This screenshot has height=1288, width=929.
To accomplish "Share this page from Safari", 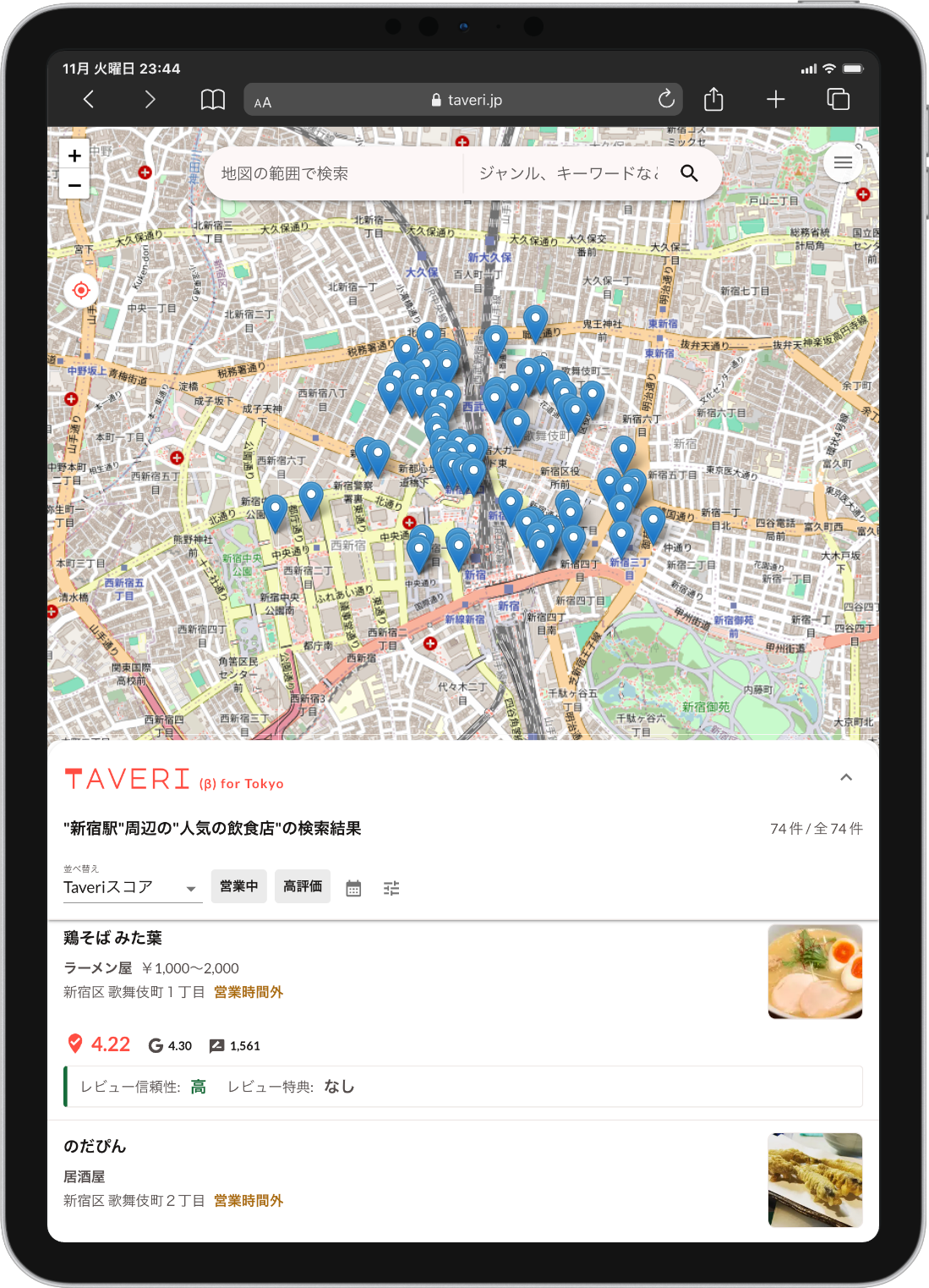I will click(713, 100).
